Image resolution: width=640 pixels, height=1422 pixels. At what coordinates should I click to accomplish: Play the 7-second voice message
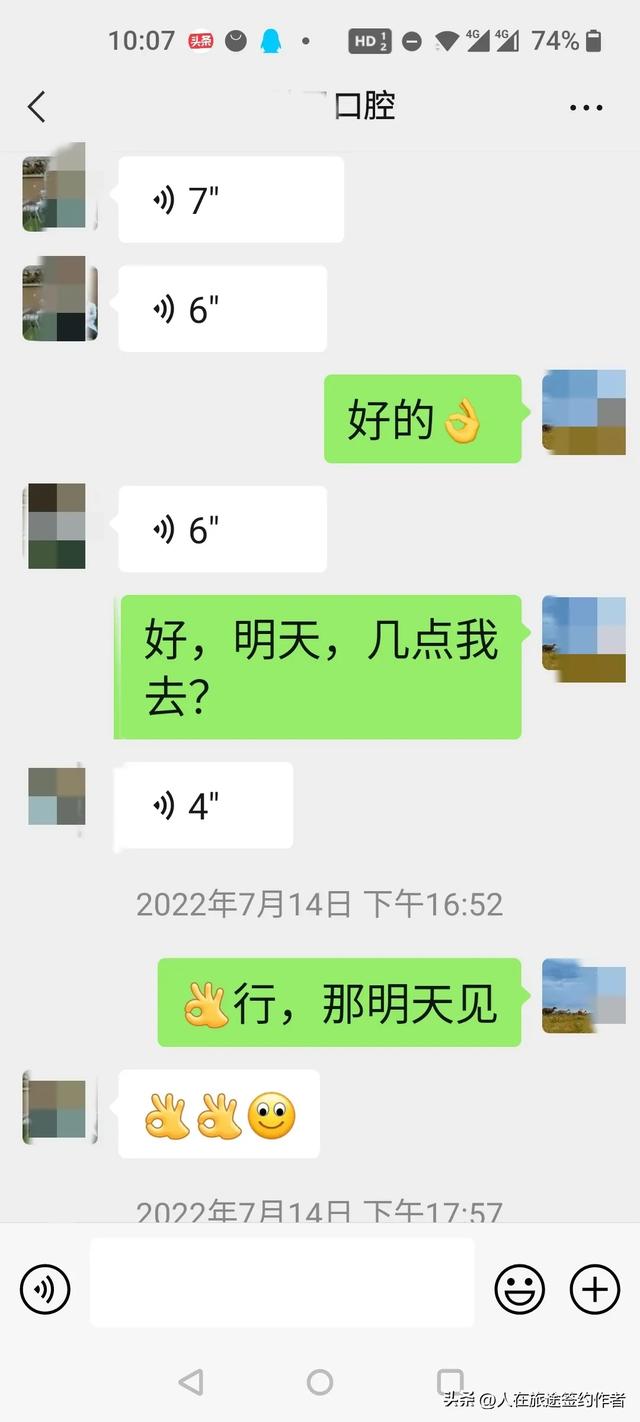tap(231, 200)
